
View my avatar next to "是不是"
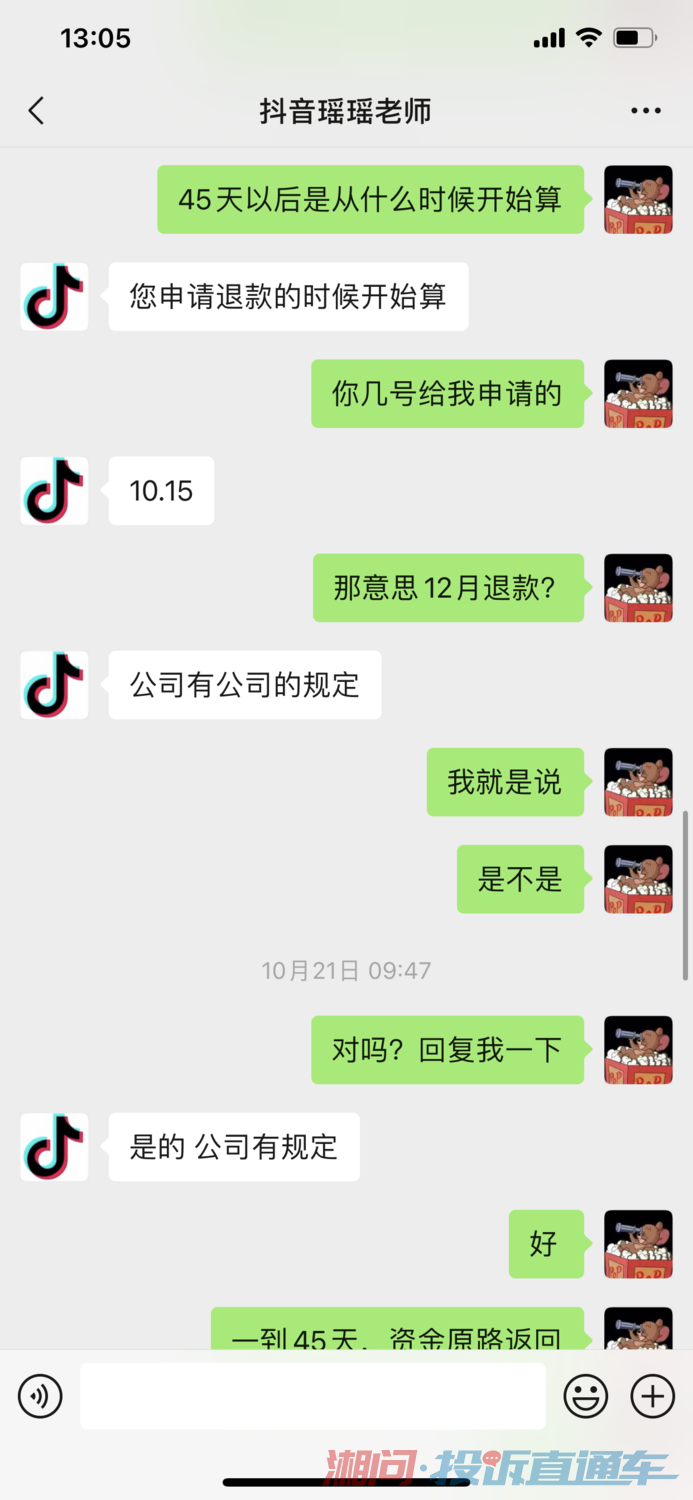(638, 879)
